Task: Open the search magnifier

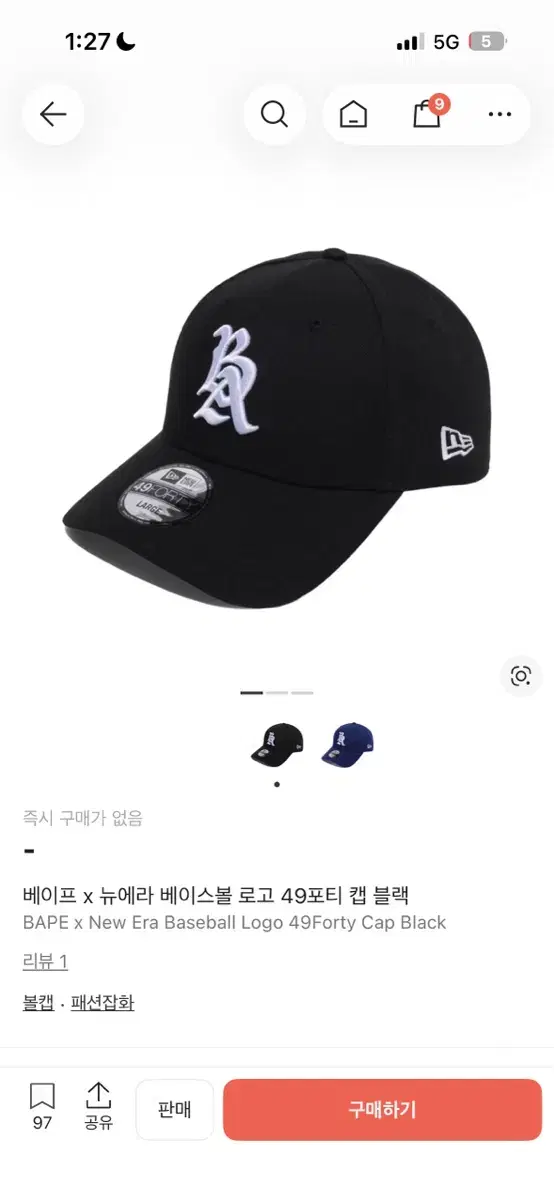Action: tap(274, 114)
